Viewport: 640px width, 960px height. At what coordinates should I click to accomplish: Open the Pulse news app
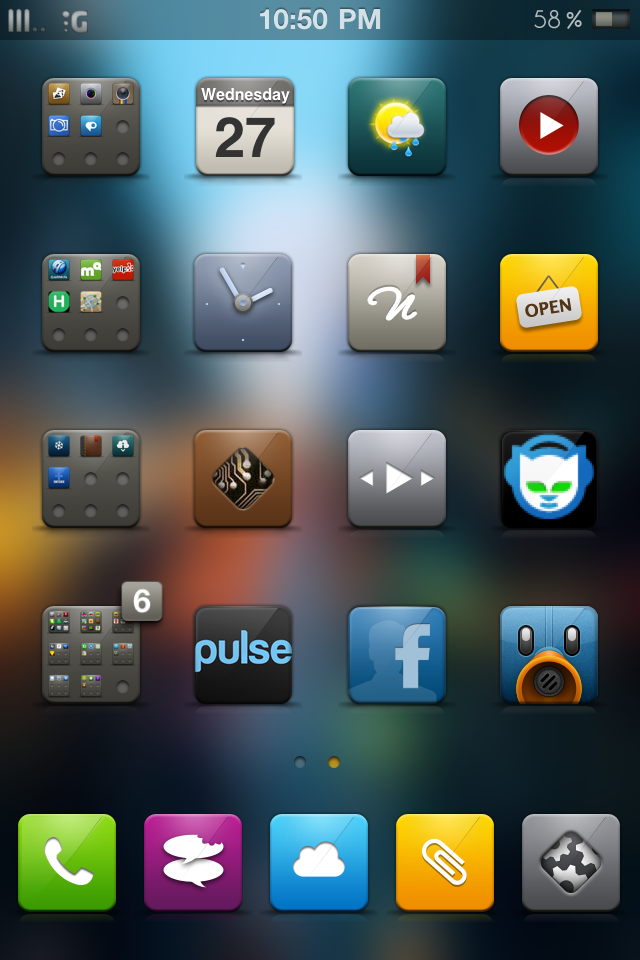point(243,654)
